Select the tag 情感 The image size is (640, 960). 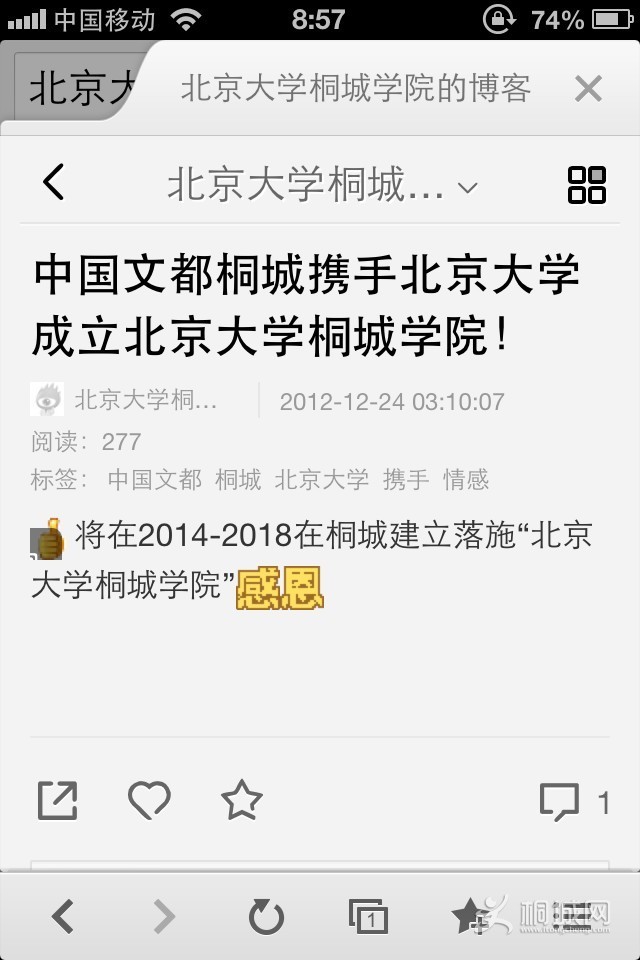(466, 480)
